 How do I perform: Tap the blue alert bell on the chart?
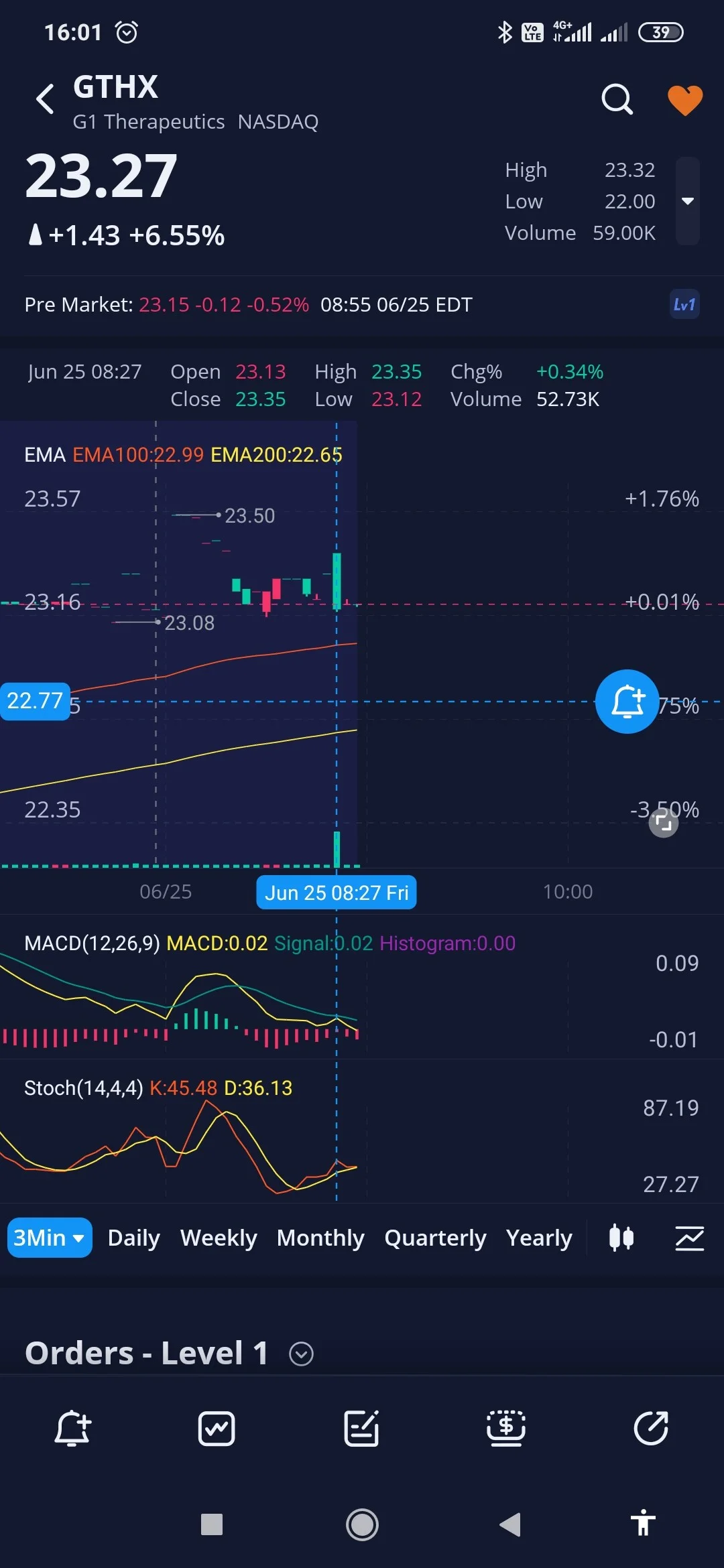[x=627, y=702]
